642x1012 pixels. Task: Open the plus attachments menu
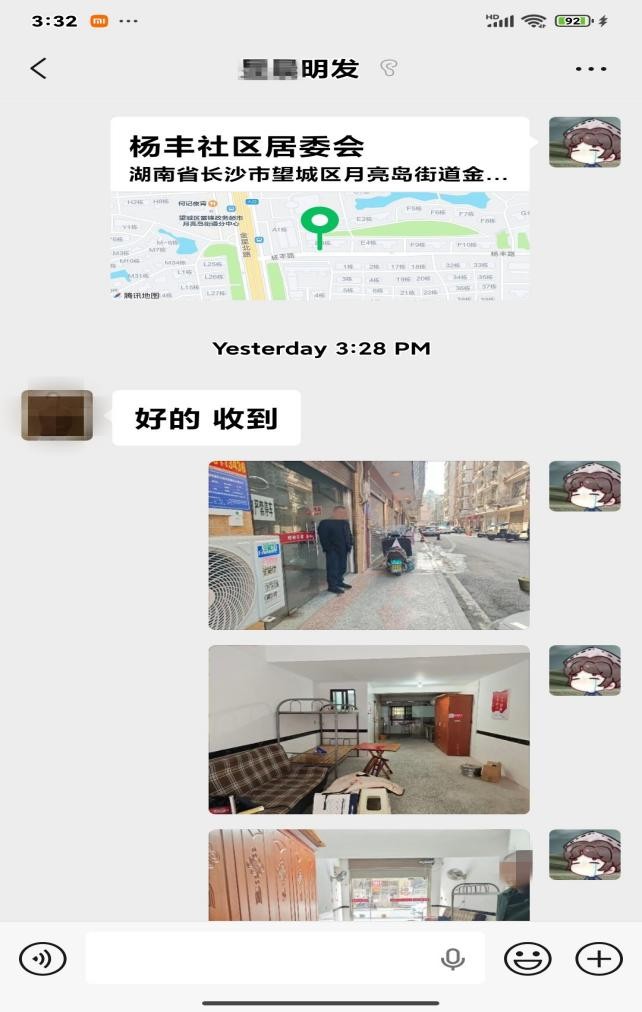598,959
